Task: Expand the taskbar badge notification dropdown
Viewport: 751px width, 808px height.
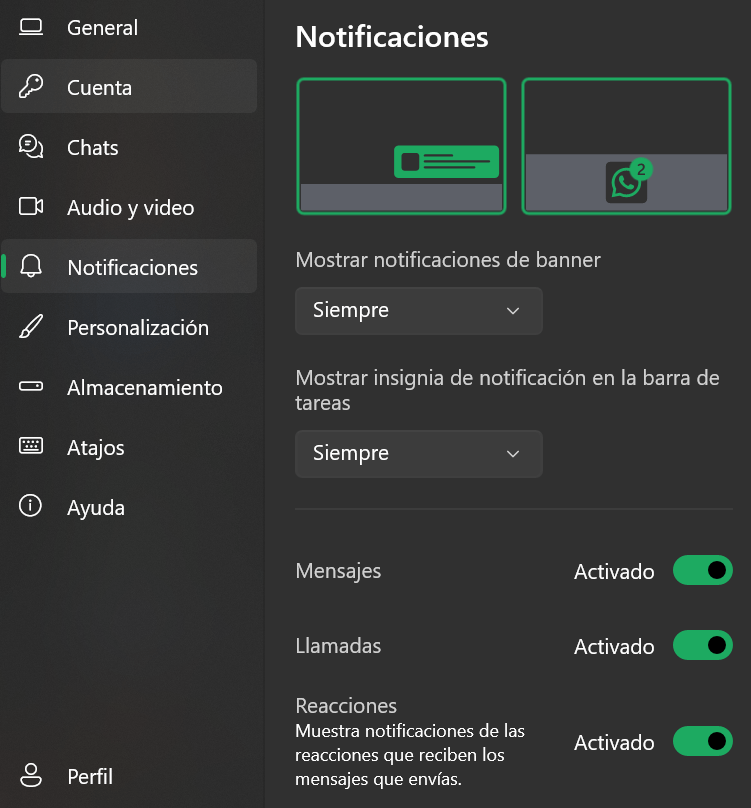Action: pos(419,454)
